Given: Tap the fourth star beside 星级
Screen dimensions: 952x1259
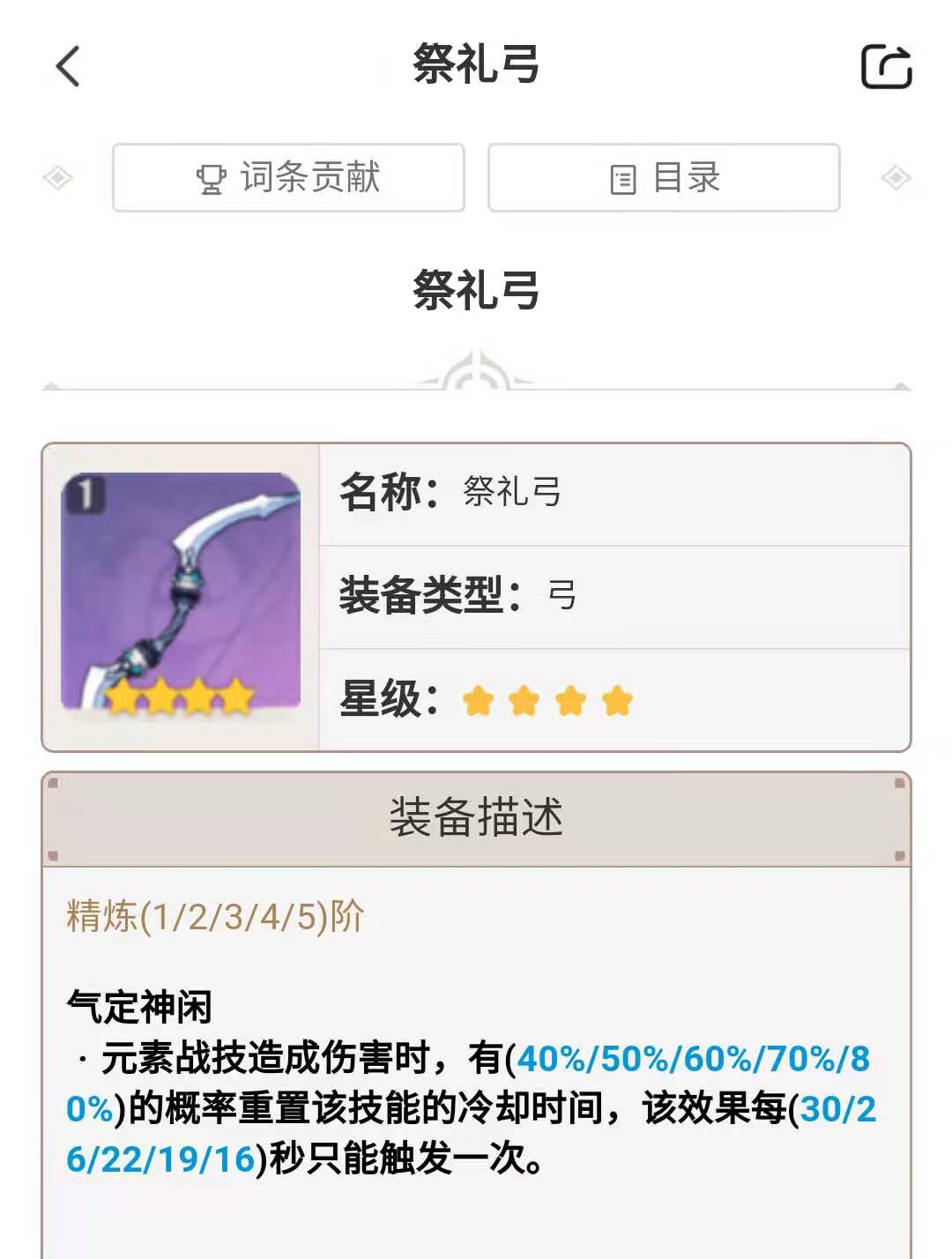Looking at the screenshot, I should pyautogui.click(x=617, y=698).
